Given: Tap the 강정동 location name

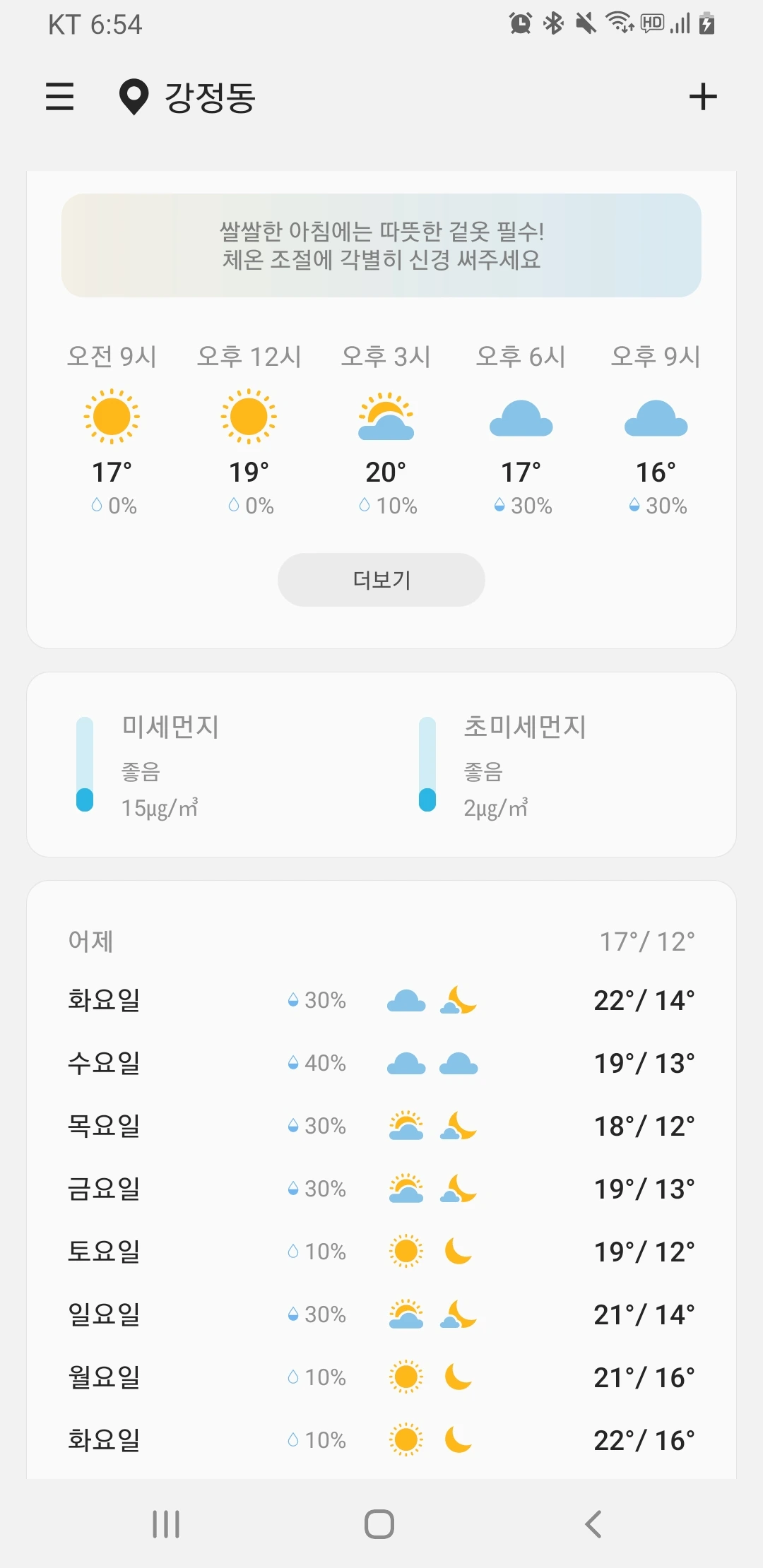Looking at the screenshot, I should pos(210,97).
